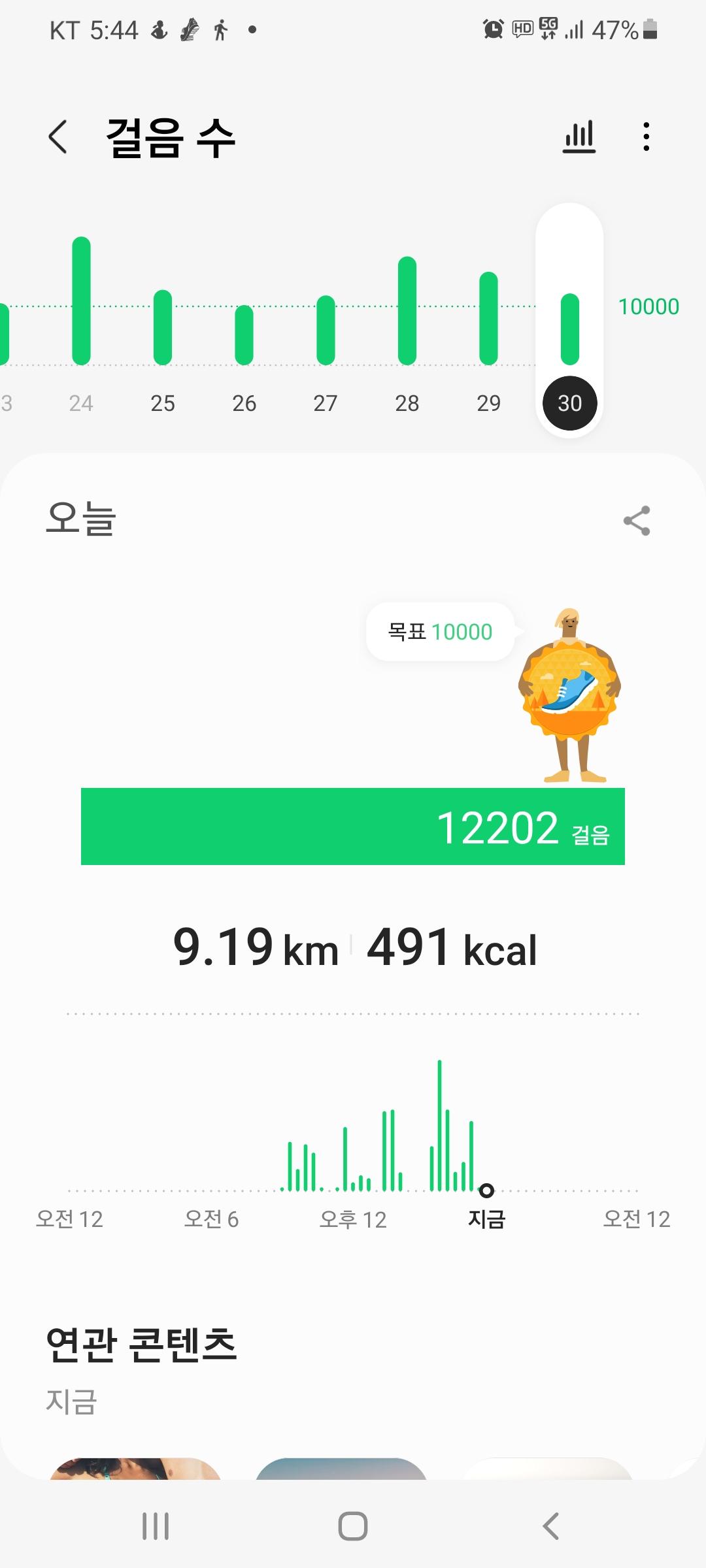Open the recent apps button
Screen dimensions: 706x1568
pos(156,1527)
